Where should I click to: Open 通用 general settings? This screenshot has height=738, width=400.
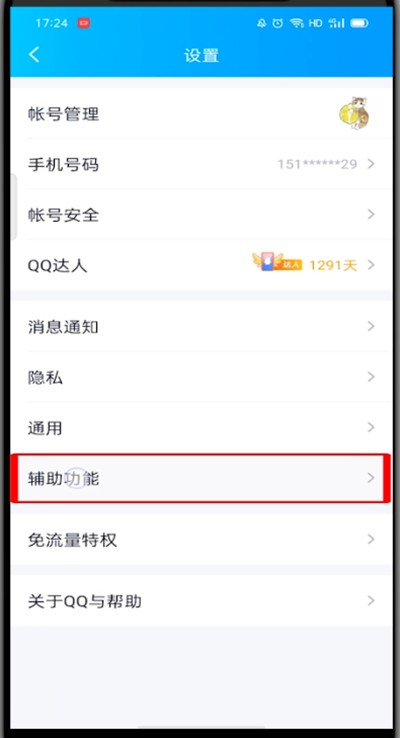[201, 427]
